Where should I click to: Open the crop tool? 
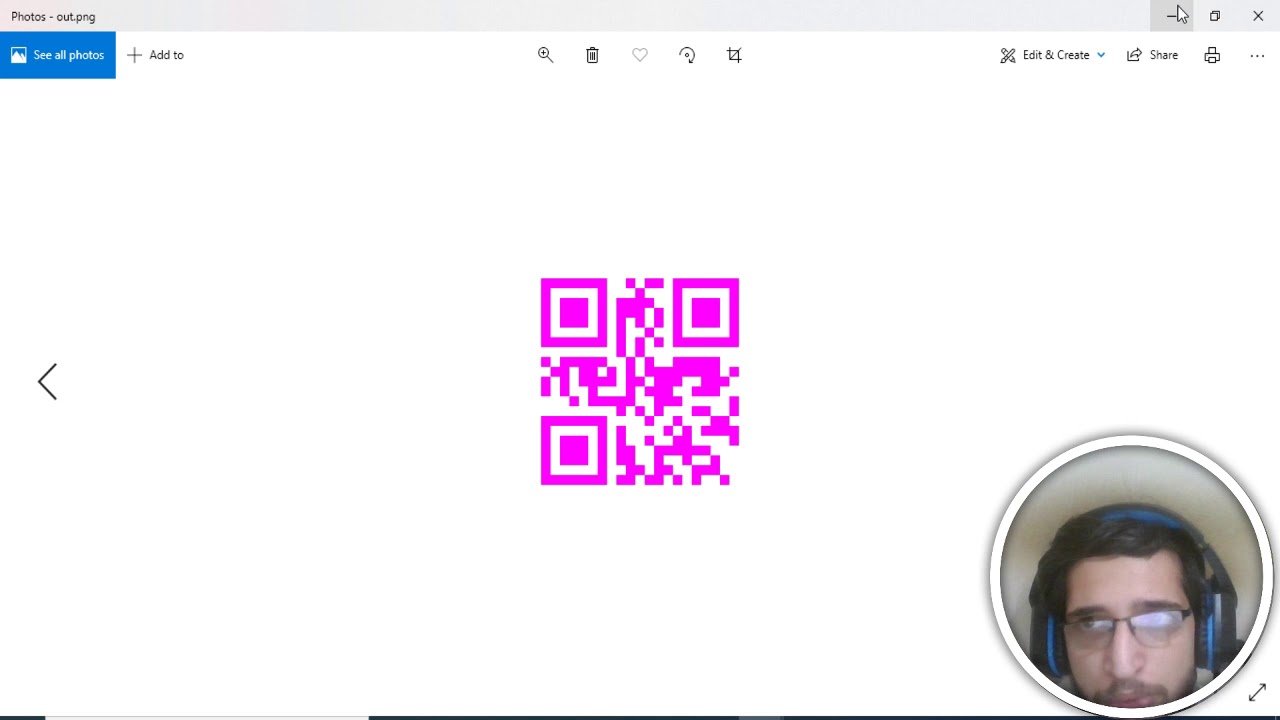[x=734, y=55]
